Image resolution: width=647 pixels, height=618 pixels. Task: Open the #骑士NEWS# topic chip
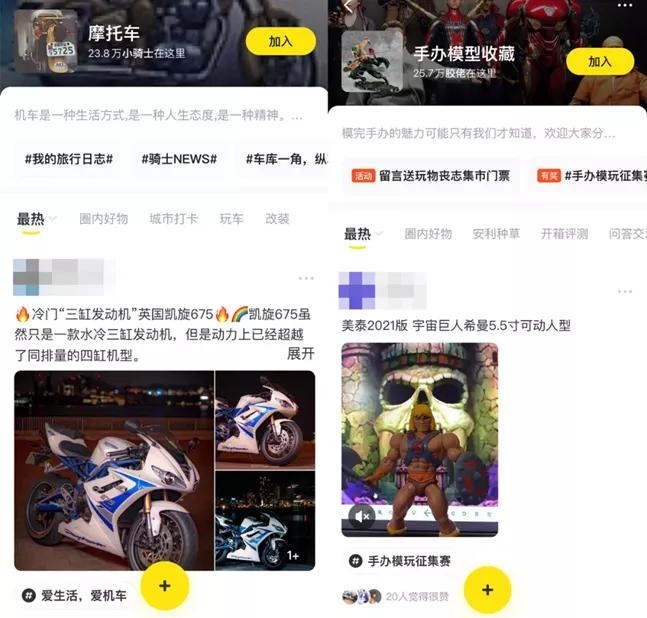[x=179, y=159]
